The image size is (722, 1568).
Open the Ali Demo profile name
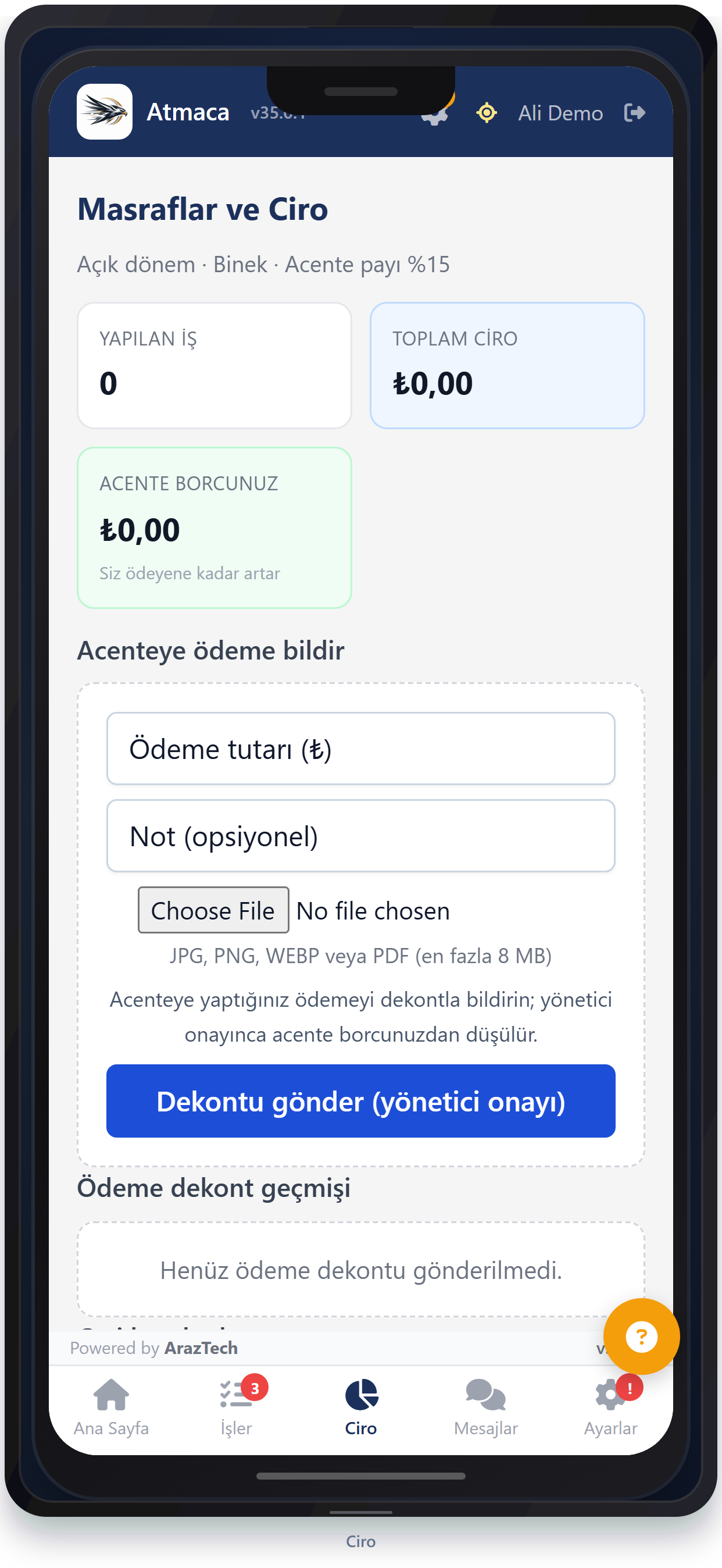coord(560,113)
